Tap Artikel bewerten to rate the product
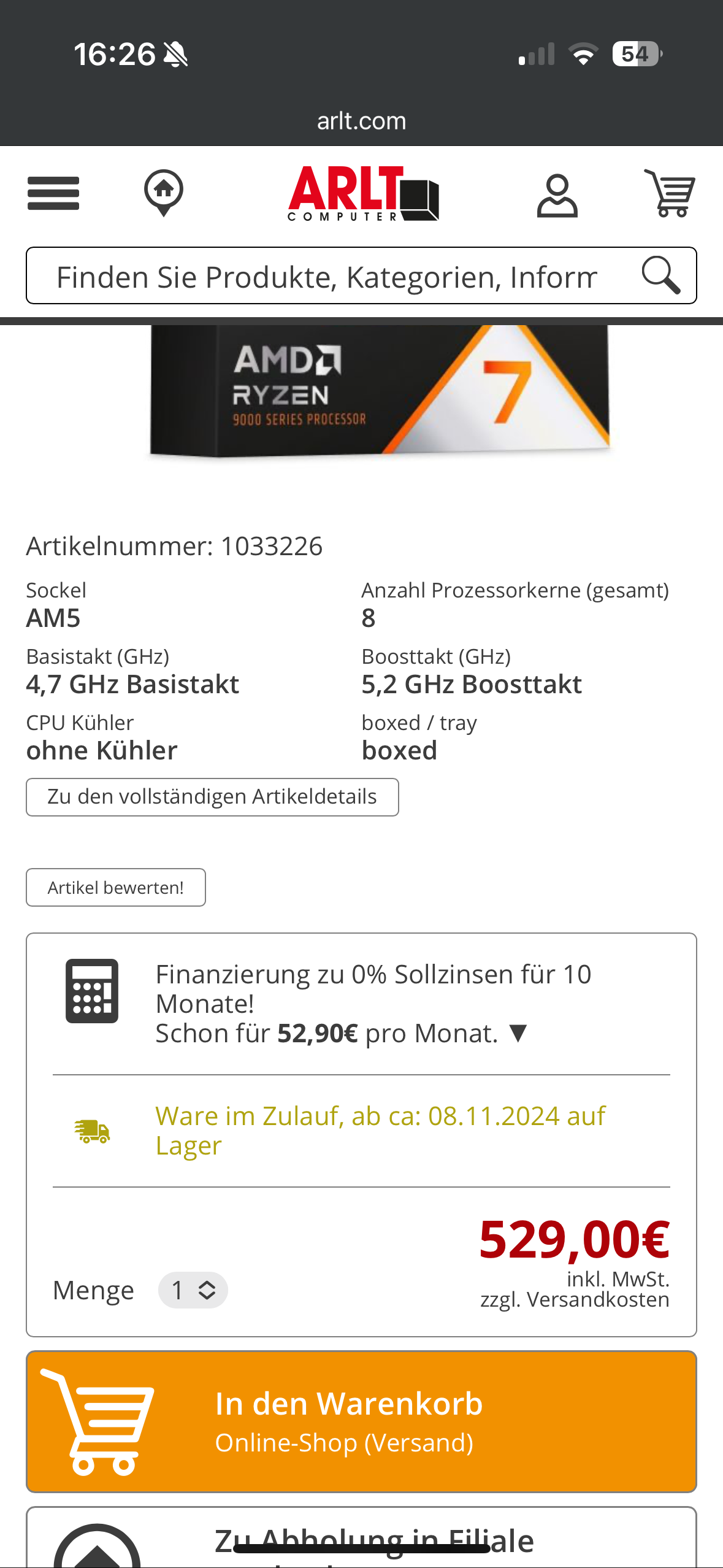 click(116, 888)
